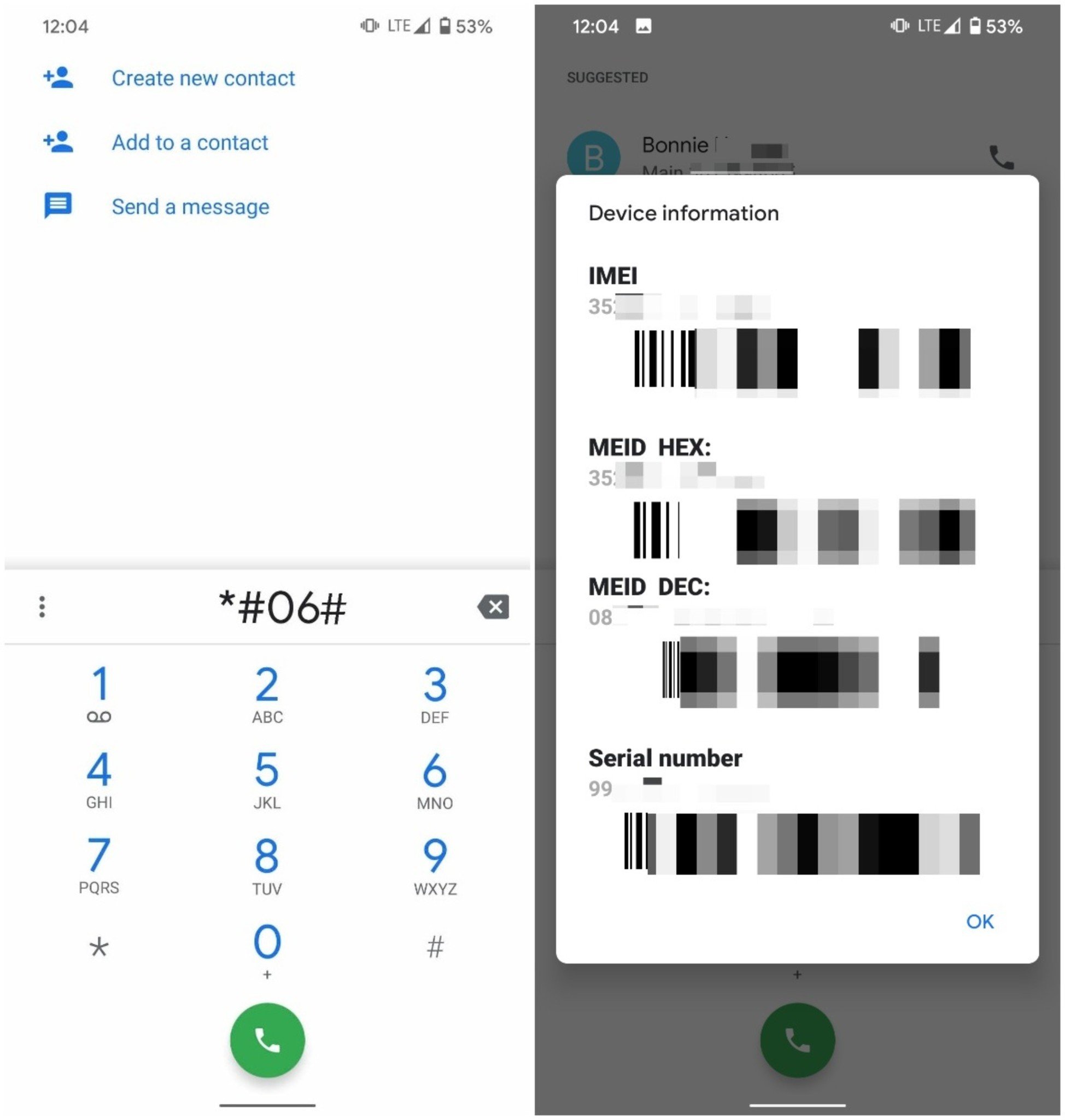Image resolution: width=1065 pixels, height=1120 pixels.
Task: Choose Send a message
Action: tap(190, 207)
